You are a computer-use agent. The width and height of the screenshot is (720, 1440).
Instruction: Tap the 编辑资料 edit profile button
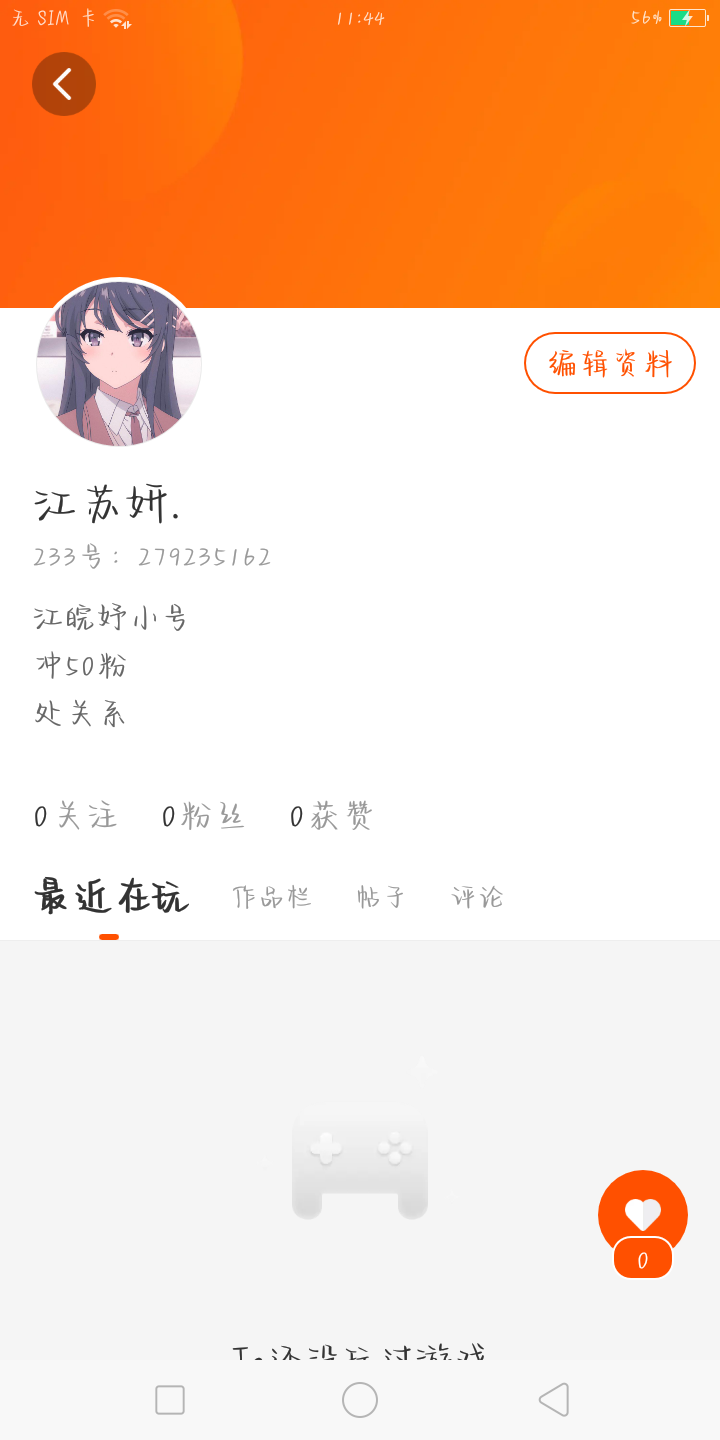[610, 363]
